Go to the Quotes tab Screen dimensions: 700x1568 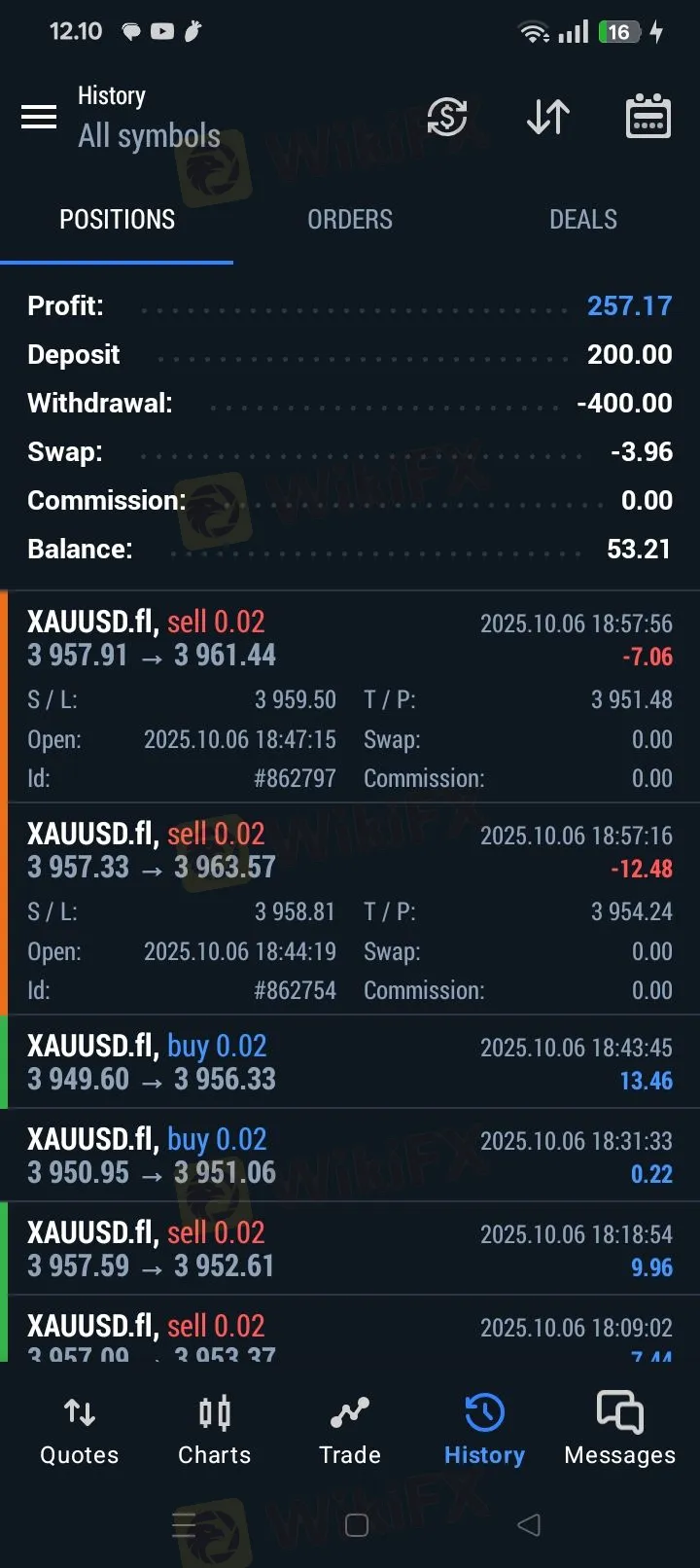pos(79,1430)
